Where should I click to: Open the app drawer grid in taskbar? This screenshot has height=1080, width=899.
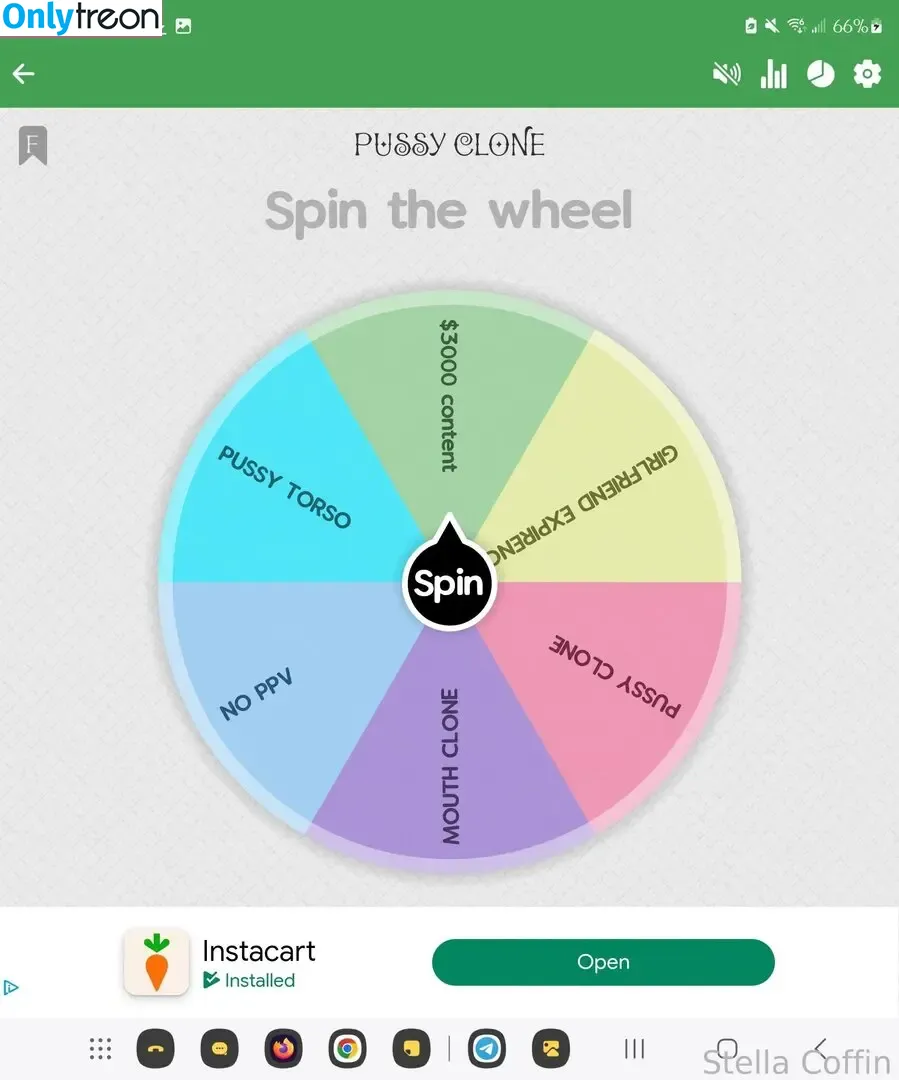pyautogui.click(x=100, y=1048)
